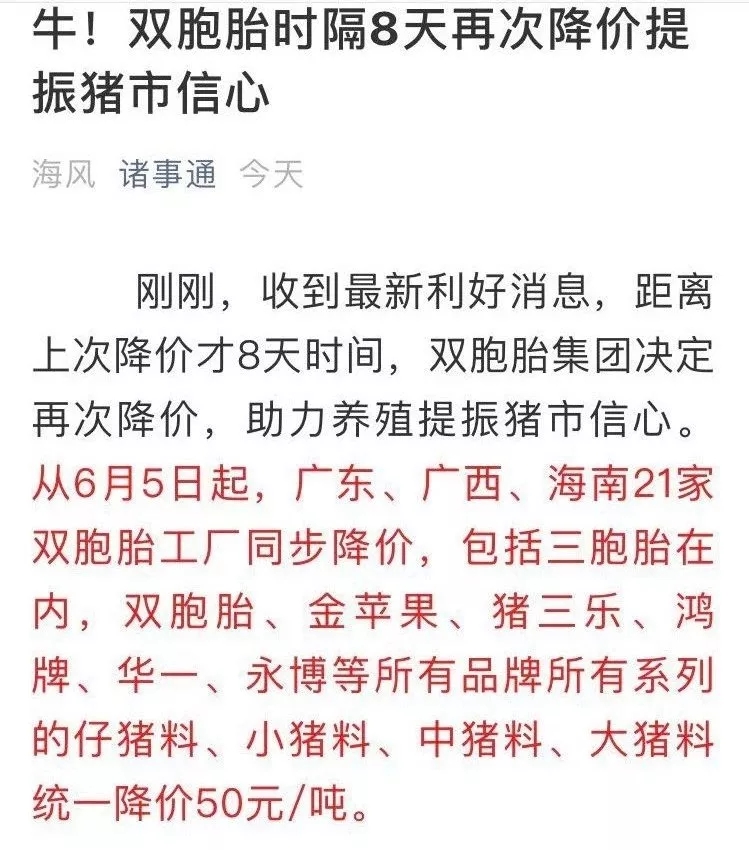Open the 诸事通 account link
Image resolution: width=749 pixels, height=850 pixels.
[x=167, y=174]
